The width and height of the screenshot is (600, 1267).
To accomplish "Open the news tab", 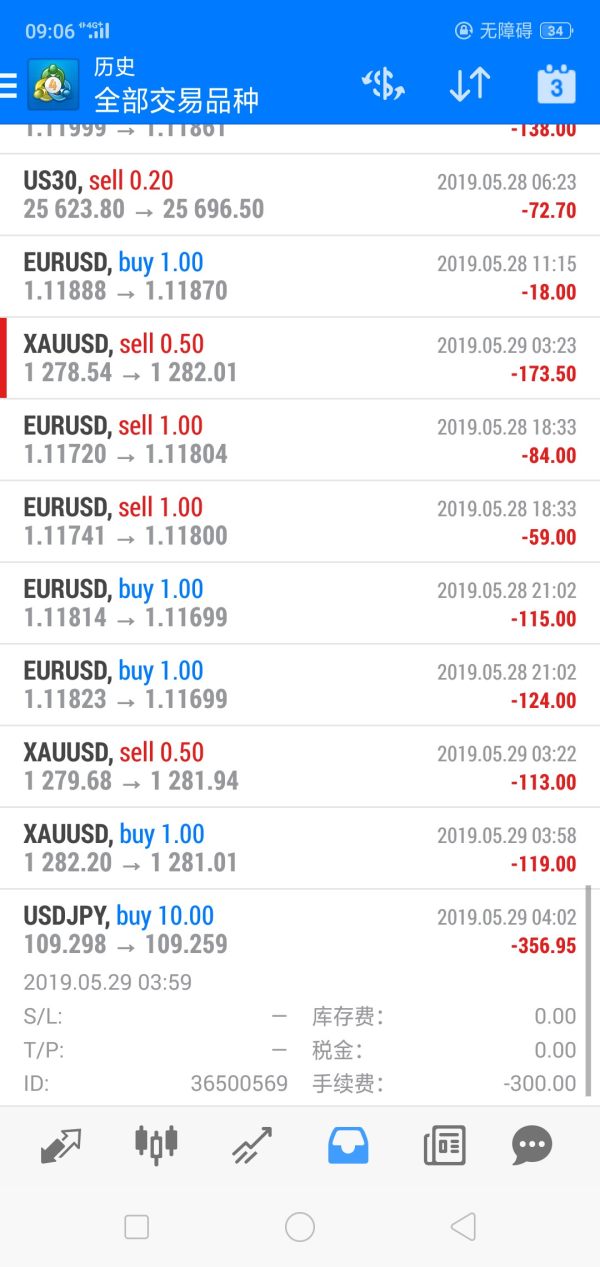I will click(x=445, y=1145).
